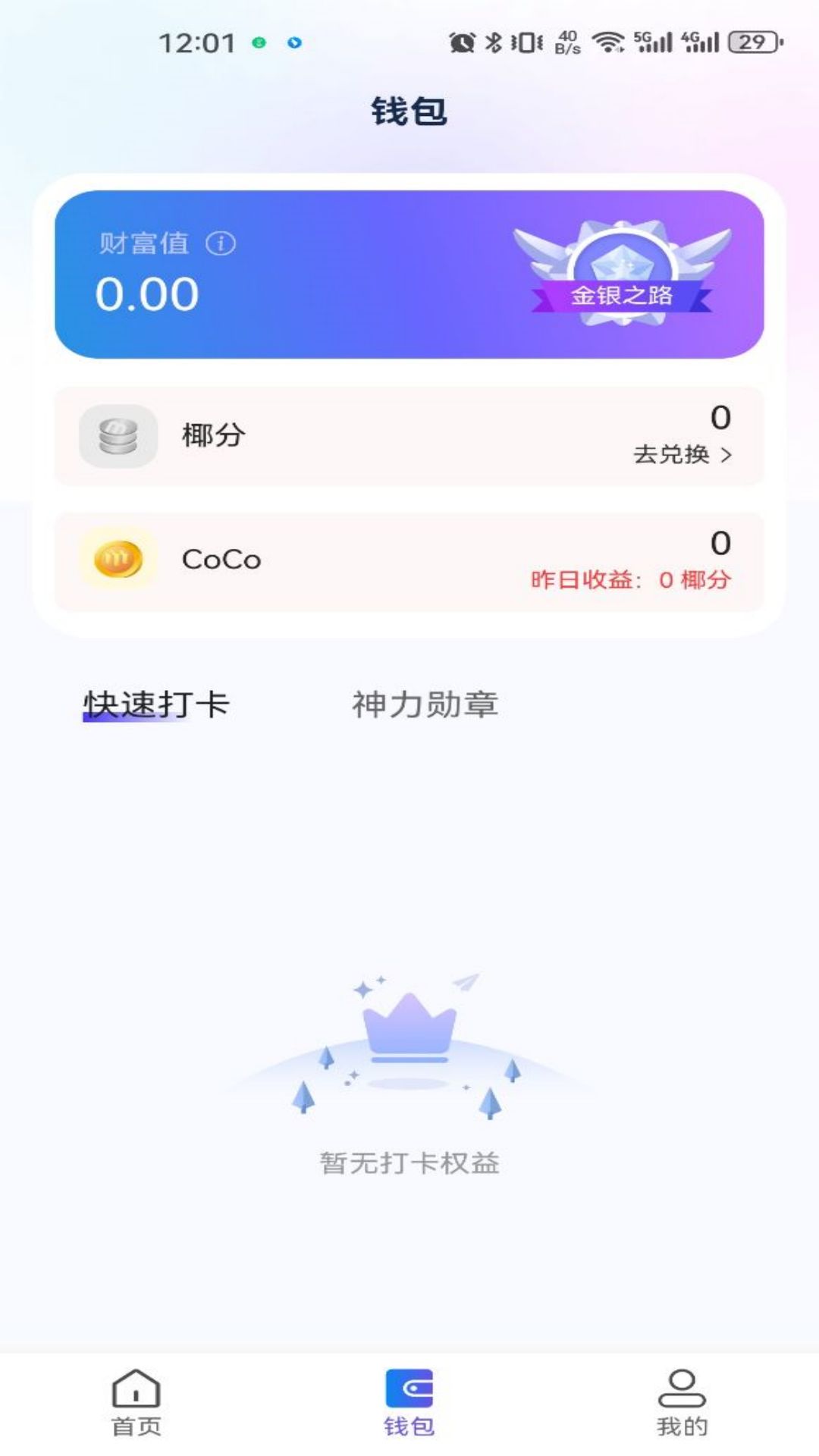The height and width of the screenshot is (1456, 819).
Task: Tap the battery indicator showing 29
Action: (750, 42)
